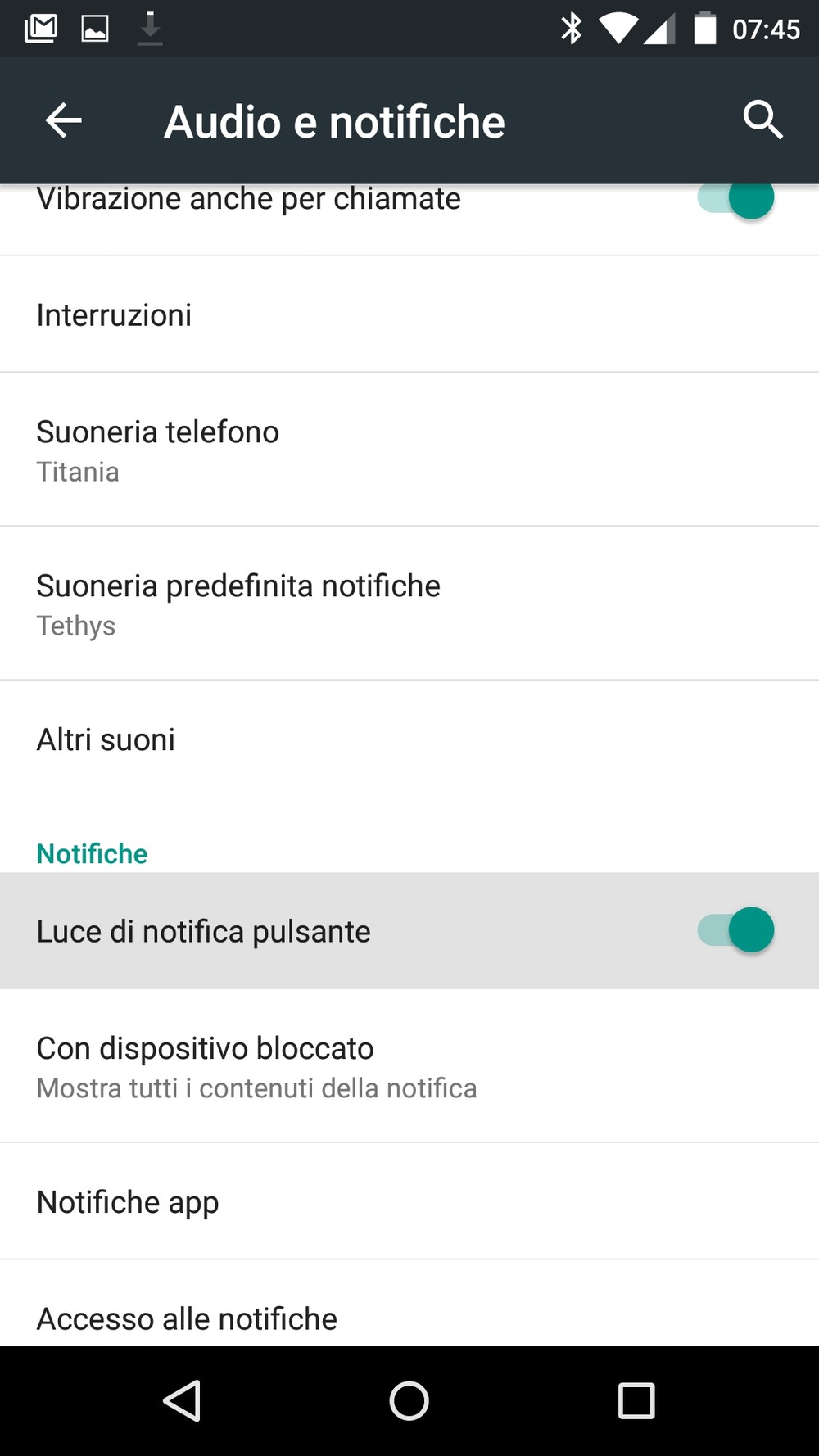
Task: Toggle Vibrazione anche per chiamate switch
Action: [x=735, y=199]
